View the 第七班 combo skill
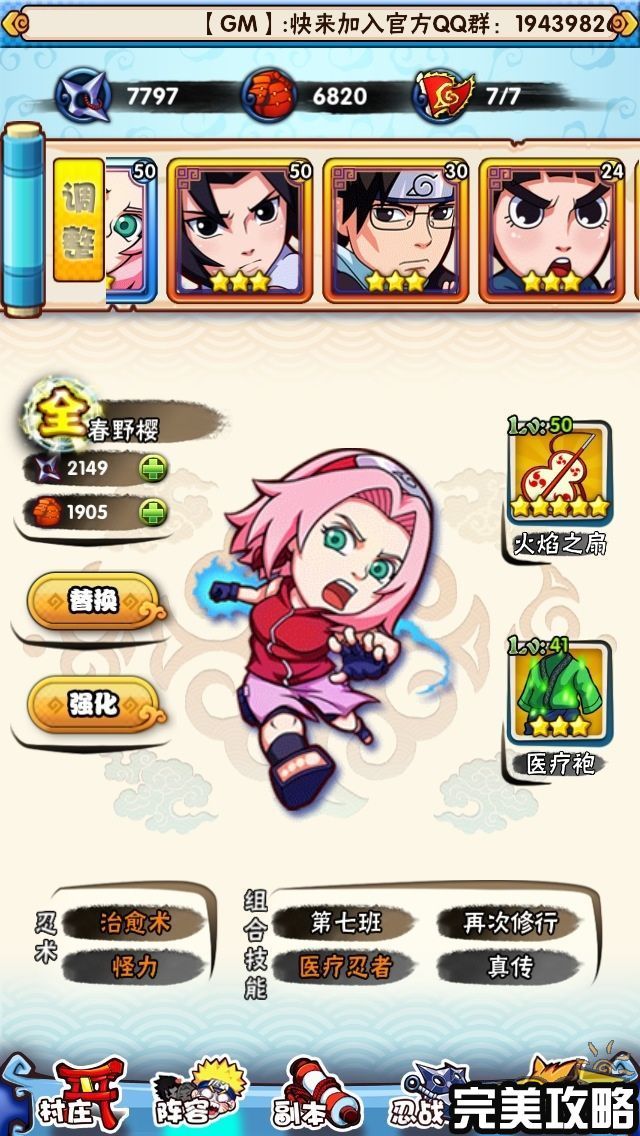This screenshot has width=640, height=1136. (345, 922)
